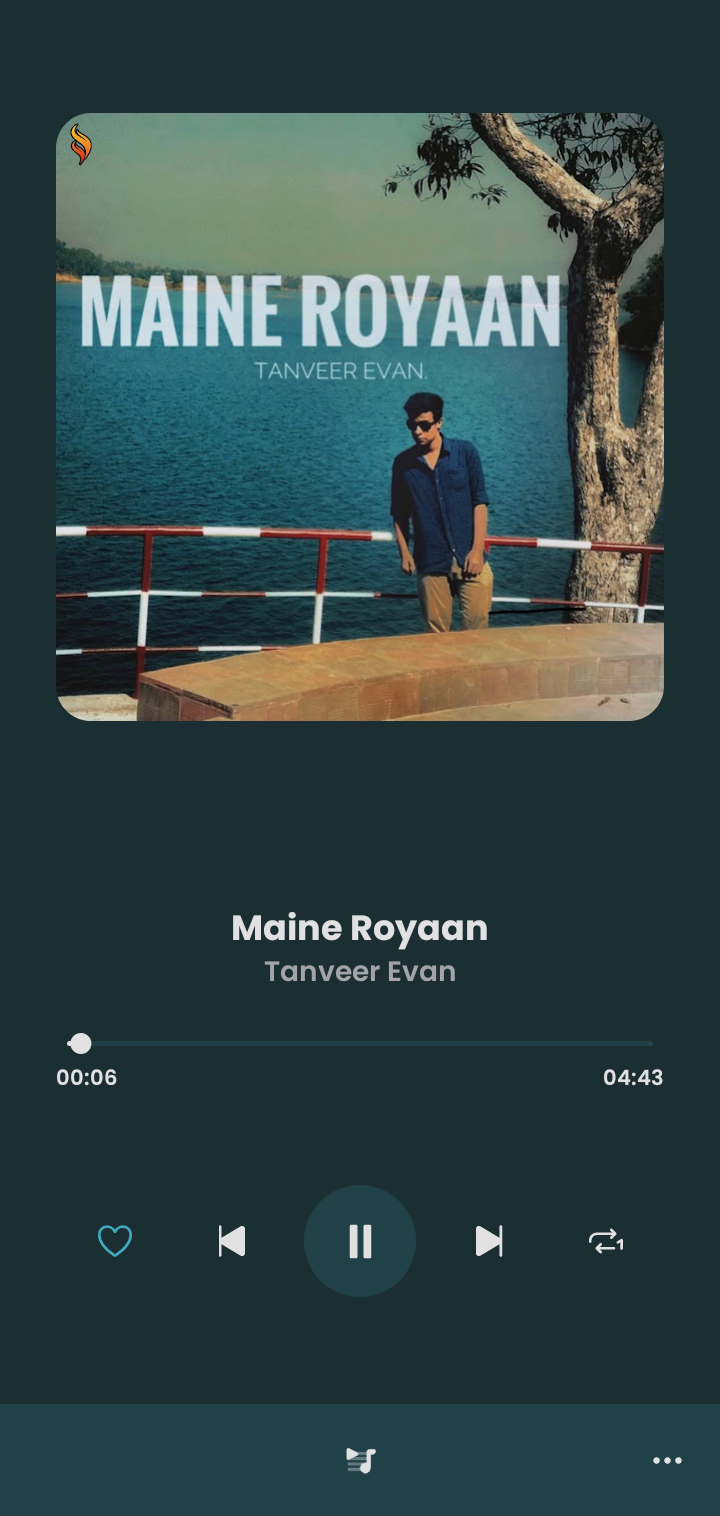This screenshot has width=720, height=1516.
Task: Like the song with the heart icon
Action: pos(115,1241)
